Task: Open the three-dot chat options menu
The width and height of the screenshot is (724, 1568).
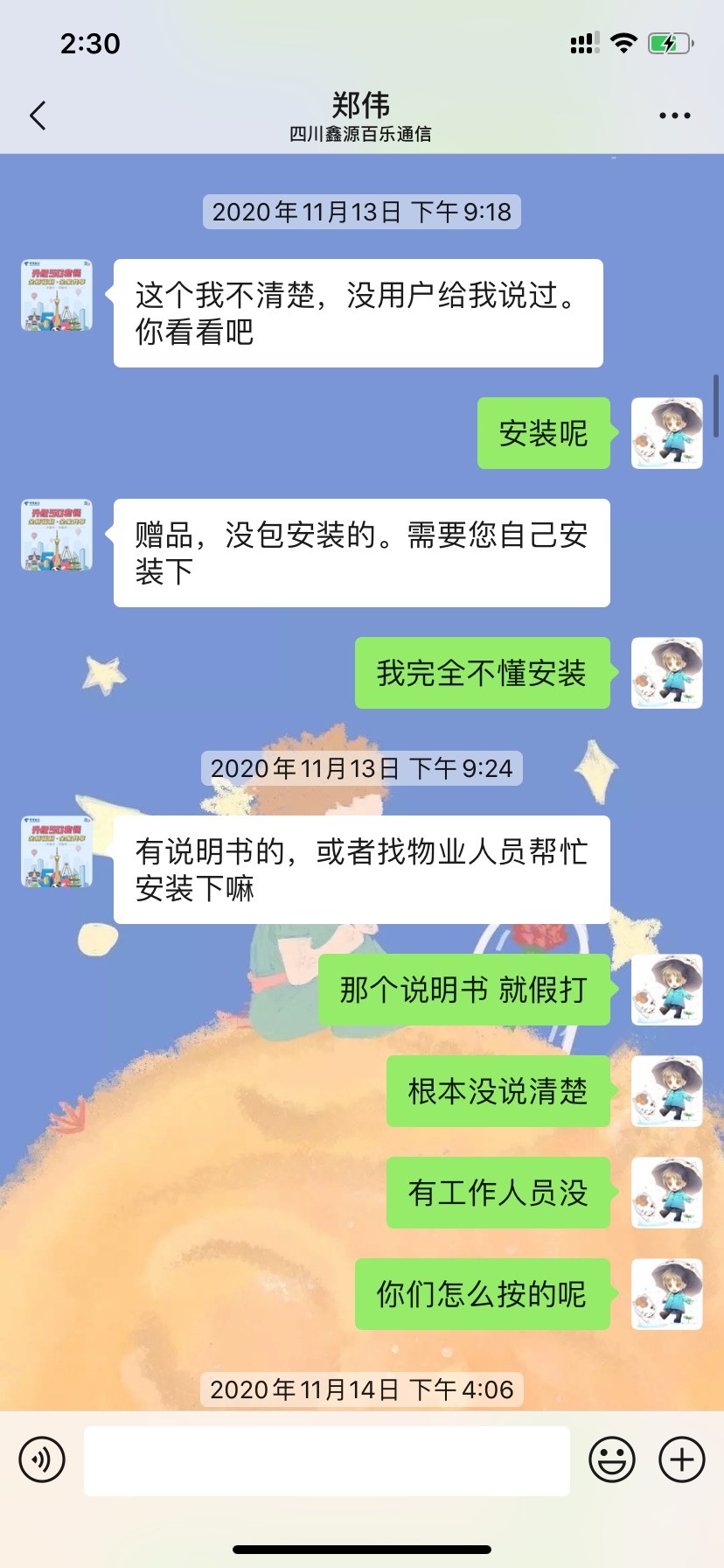Action: click(x=674, y=115)
